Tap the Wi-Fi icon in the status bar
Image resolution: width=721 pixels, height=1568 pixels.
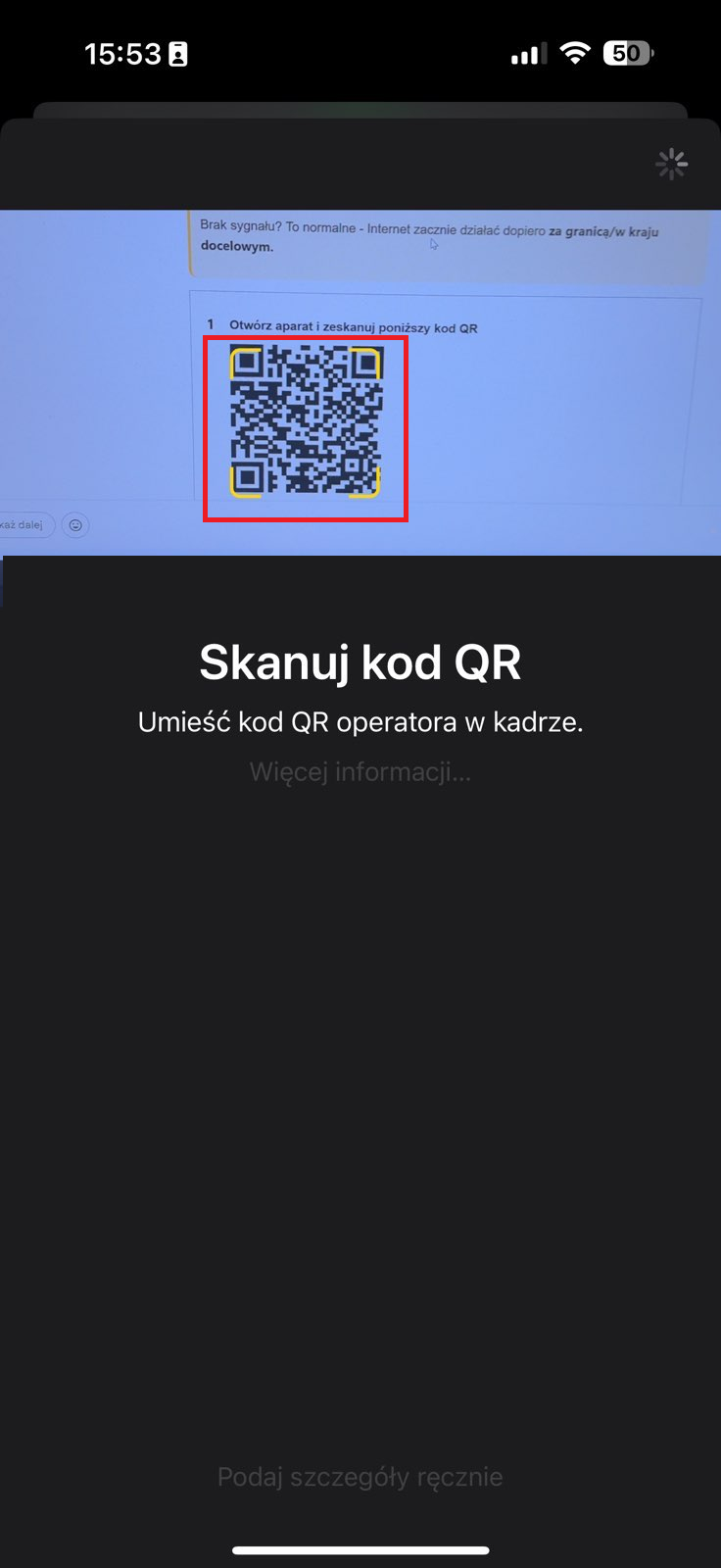click(x=576, y=54)
